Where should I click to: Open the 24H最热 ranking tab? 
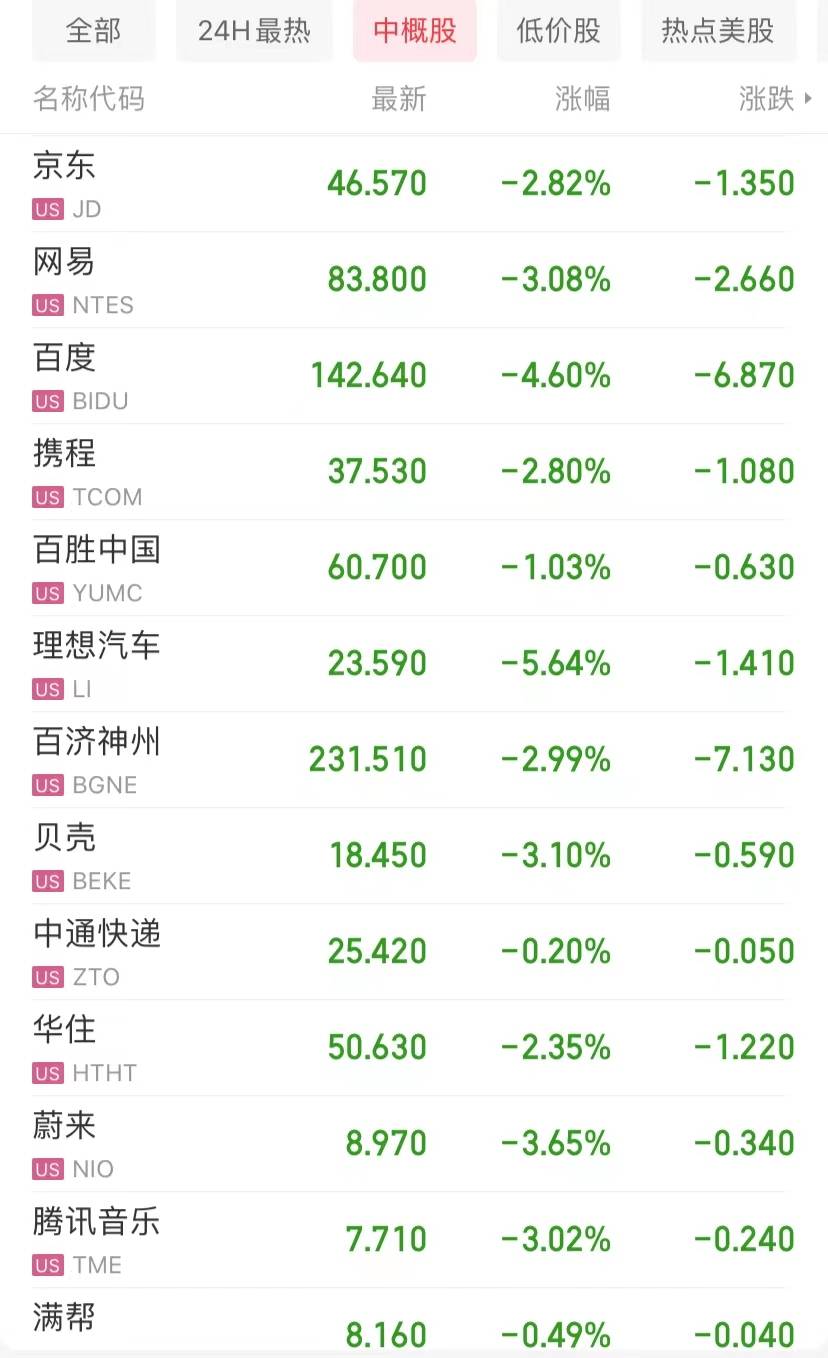coord(254,30)
